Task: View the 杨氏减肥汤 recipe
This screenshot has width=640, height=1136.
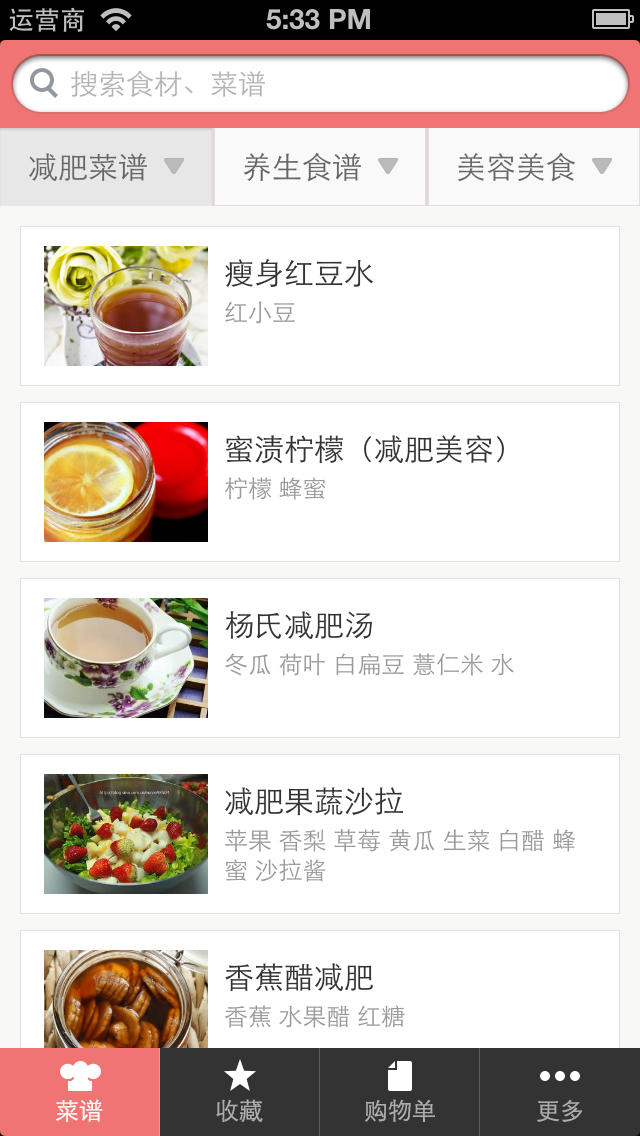Action: click(x=320, y=658)
